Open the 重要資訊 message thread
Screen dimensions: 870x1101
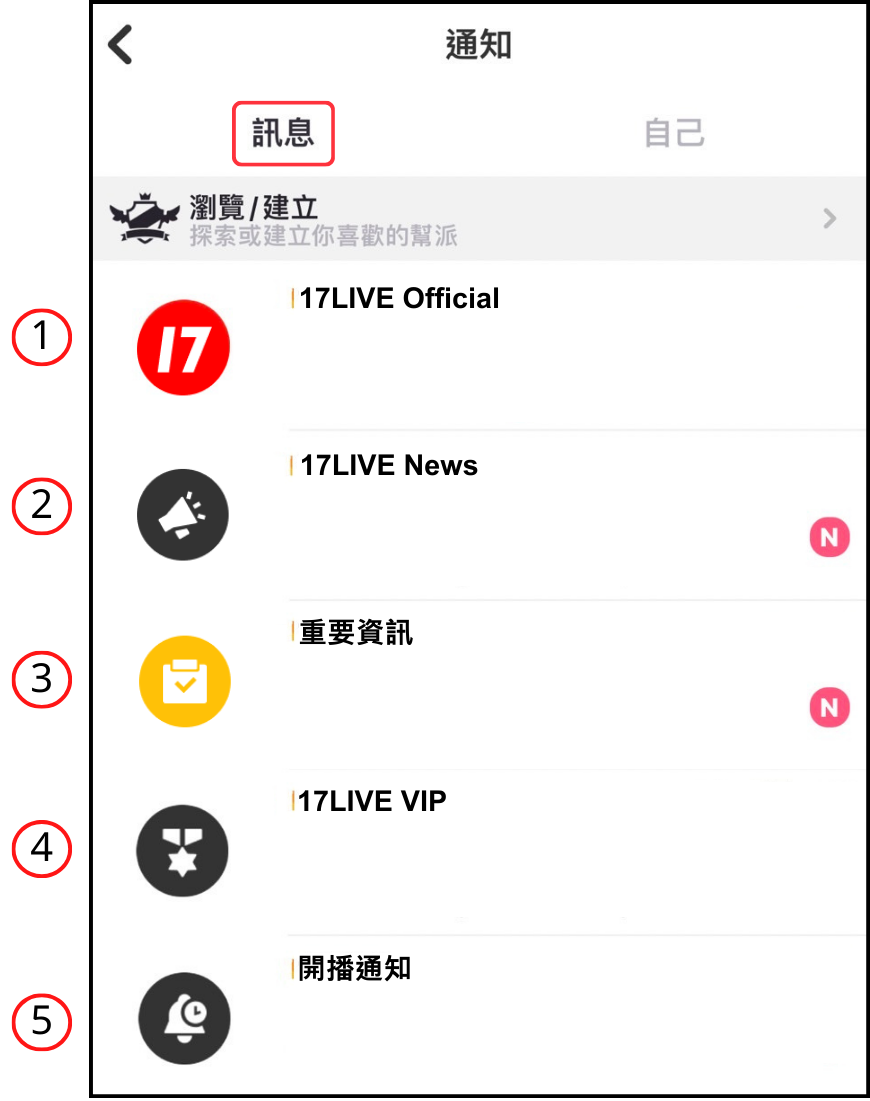500,680
